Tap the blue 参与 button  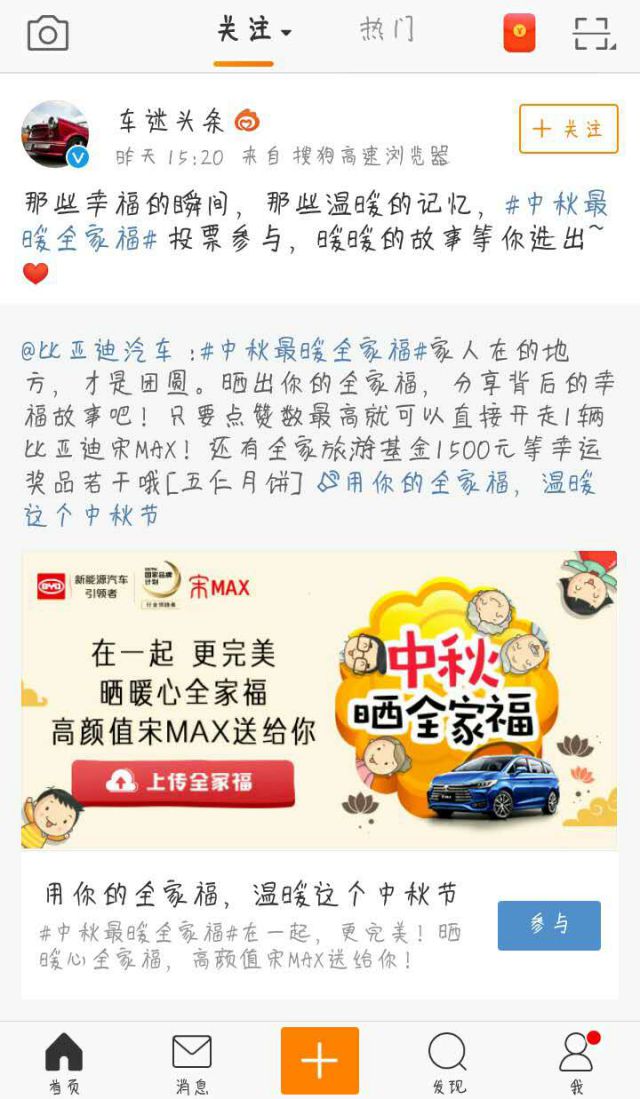[x=549, y=925]
